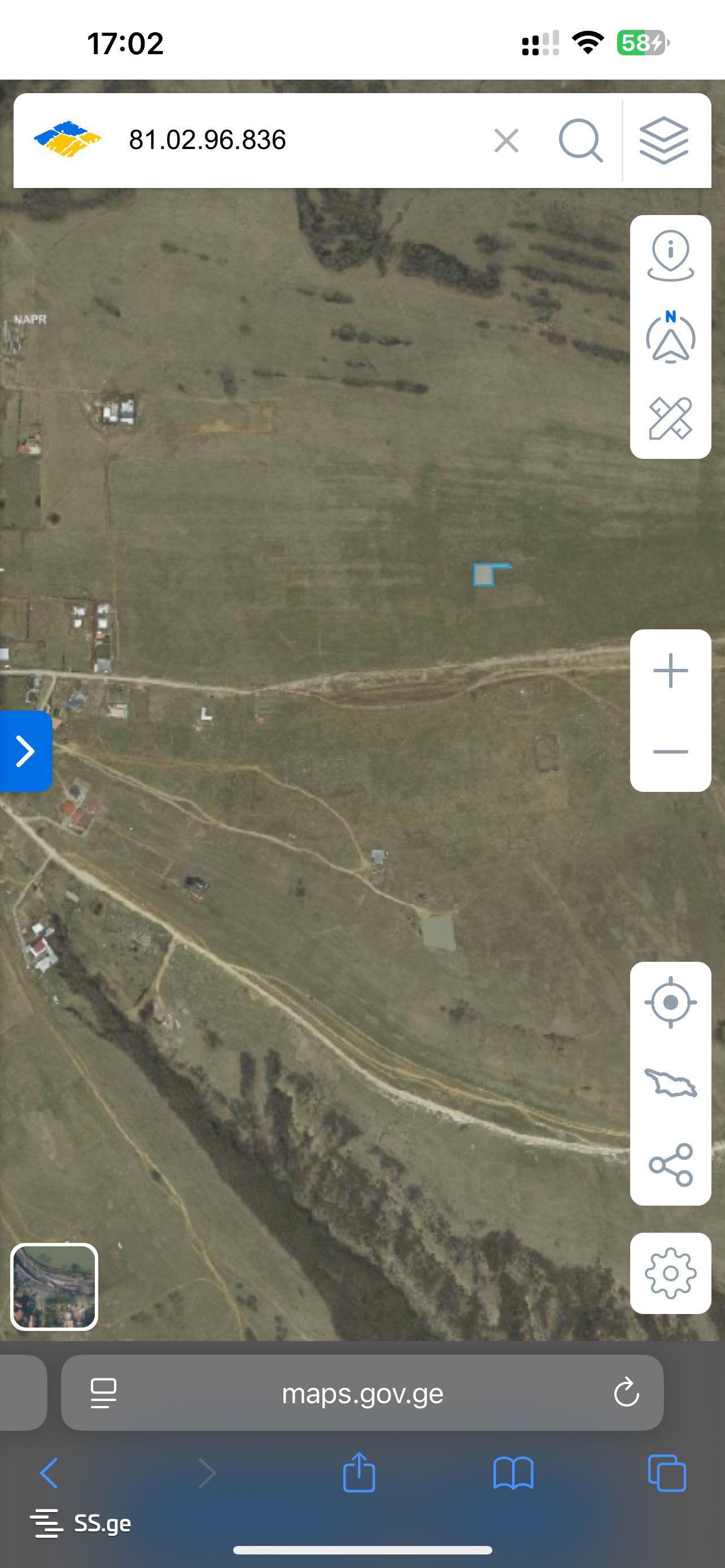Open the measure and draw tools
725x1568 pixels.
[670, 418]
